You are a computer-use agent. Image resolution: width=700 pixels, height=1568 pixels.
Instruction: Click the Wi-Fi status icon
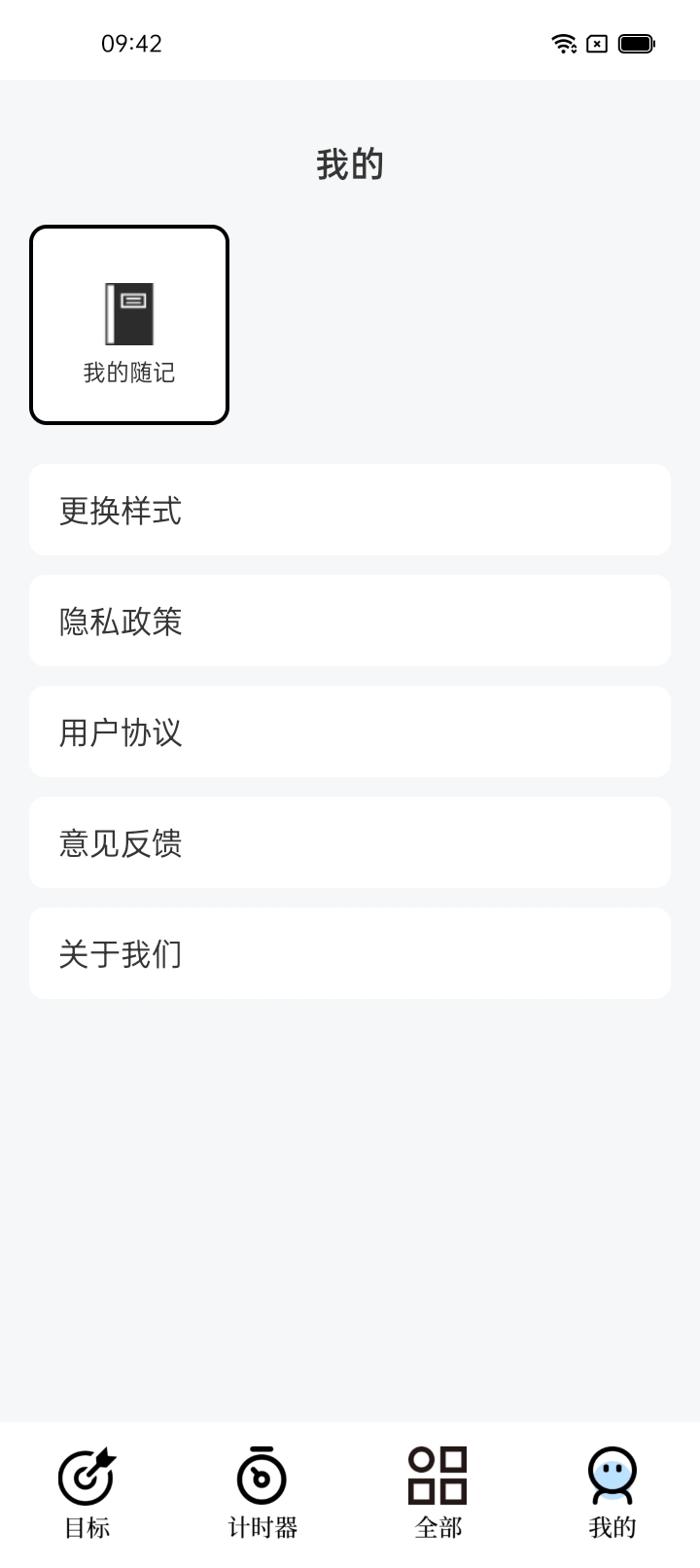point(562,43)
